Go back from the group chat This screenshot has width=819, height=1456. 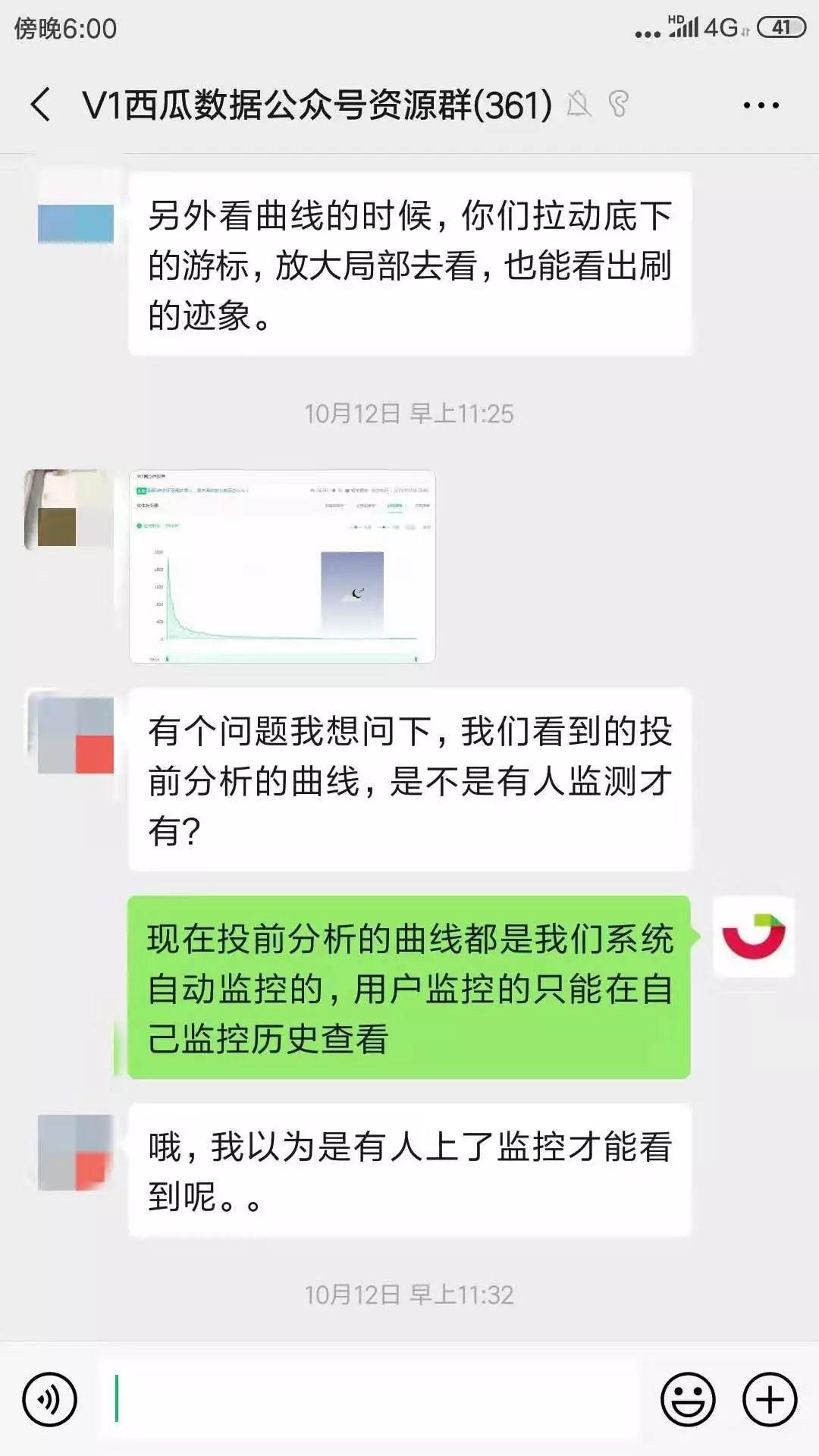click(x=41, y=105)
